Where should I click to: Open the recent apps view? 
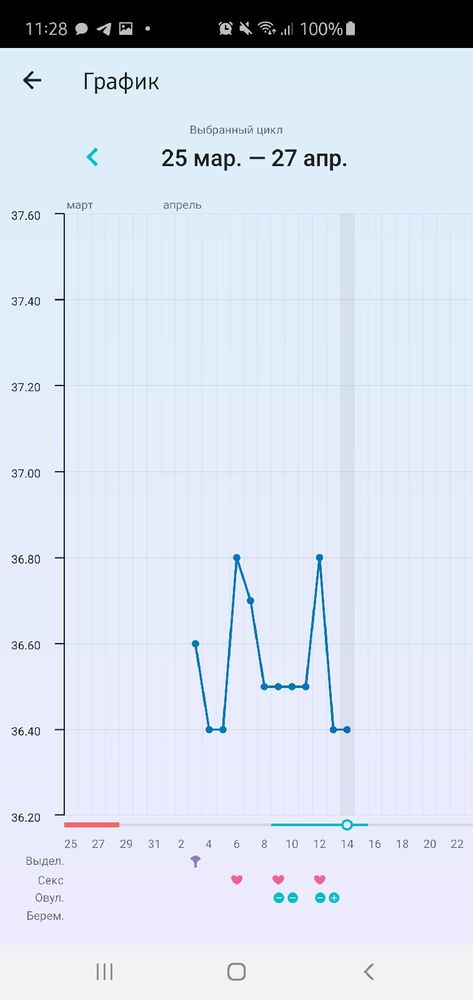[x=105, y=971]
